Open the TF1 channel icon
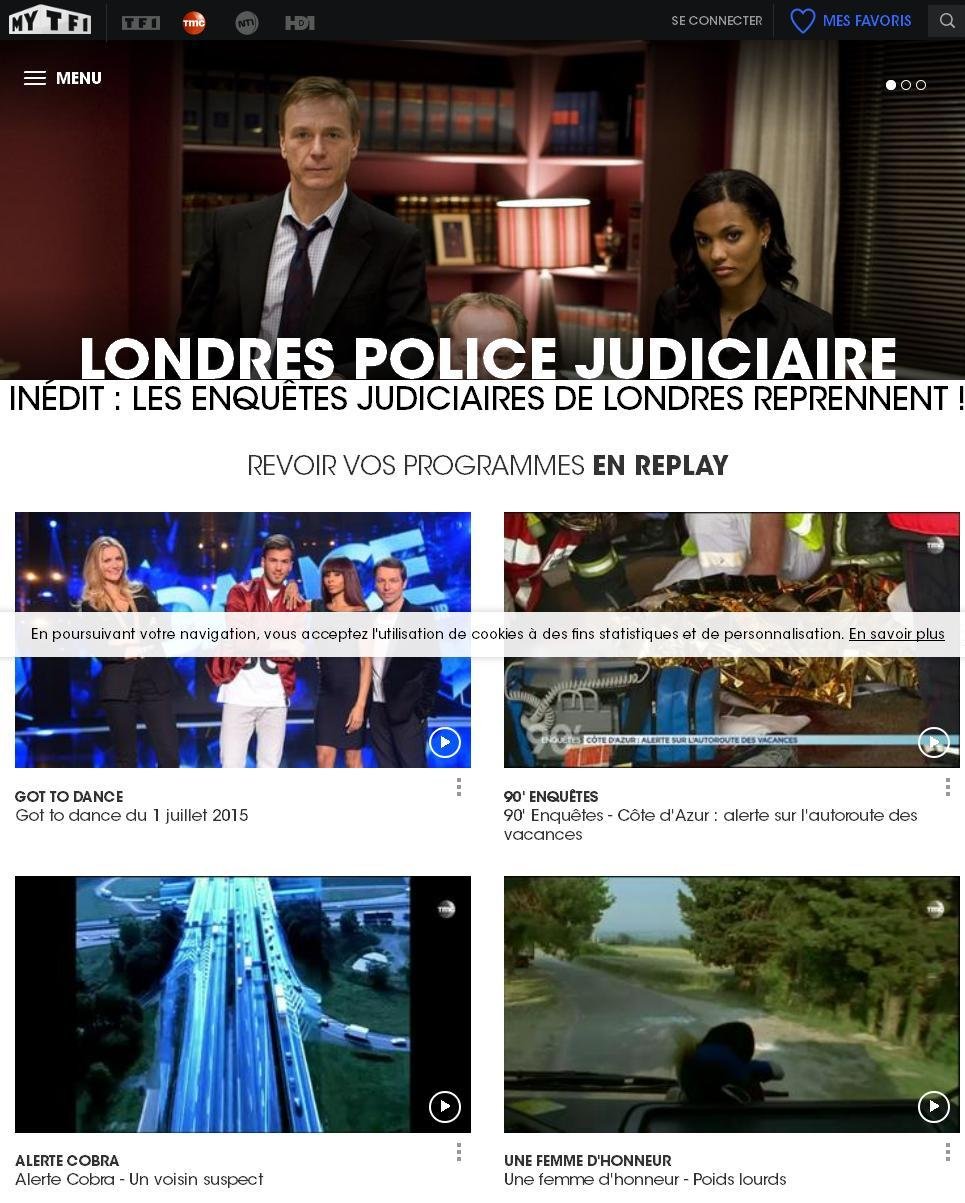This screenshot has width=965, height=1203. 140,21
